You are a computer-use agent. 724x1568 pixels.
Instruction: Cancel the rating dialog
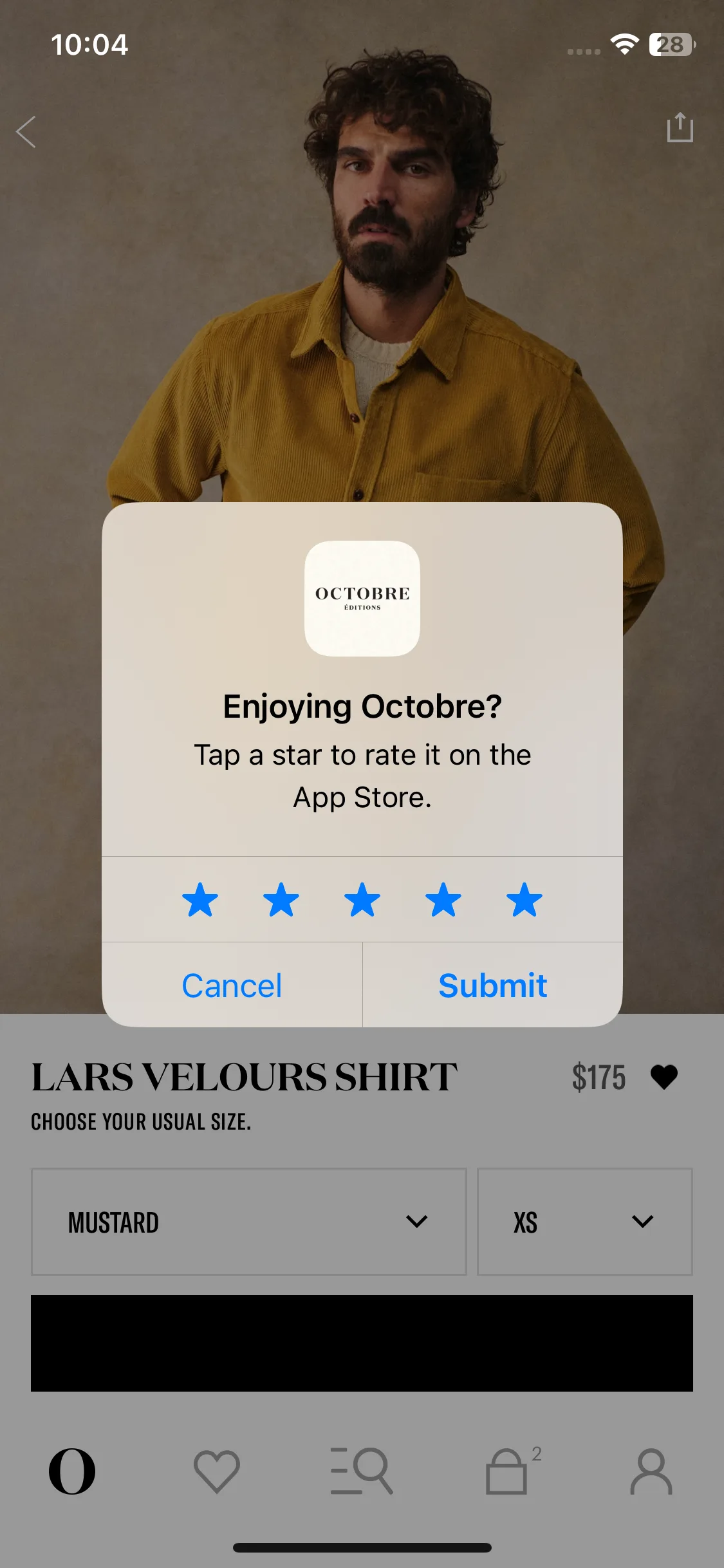pyautogui.click(x=232, y=985)
